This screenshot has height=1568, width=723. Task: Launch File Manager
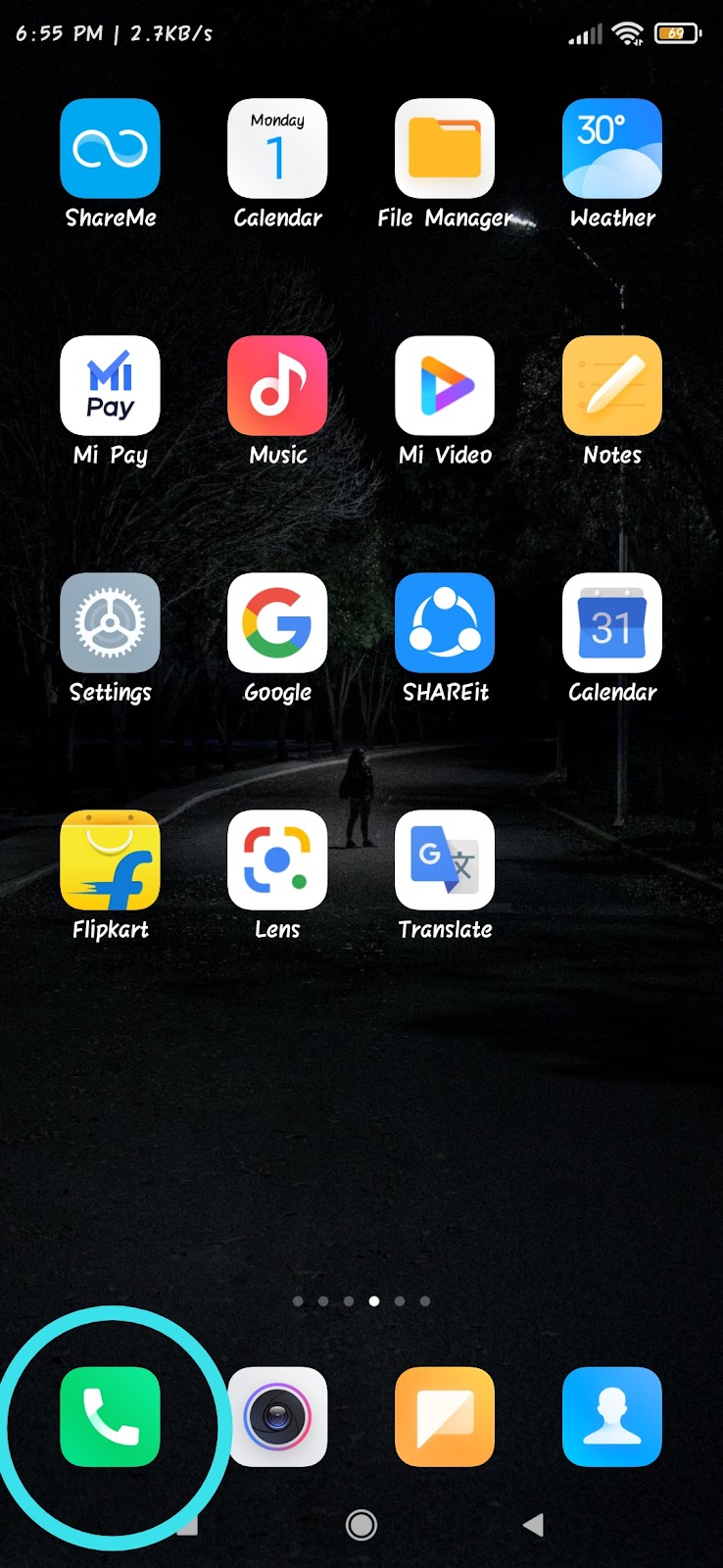(x=445, y=149)
